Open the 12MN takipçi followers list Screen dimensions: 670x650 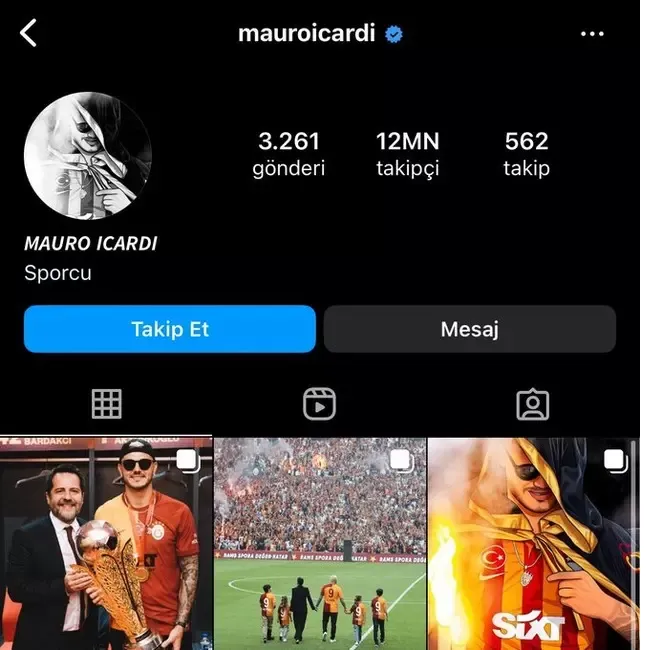tap(407, 154)
